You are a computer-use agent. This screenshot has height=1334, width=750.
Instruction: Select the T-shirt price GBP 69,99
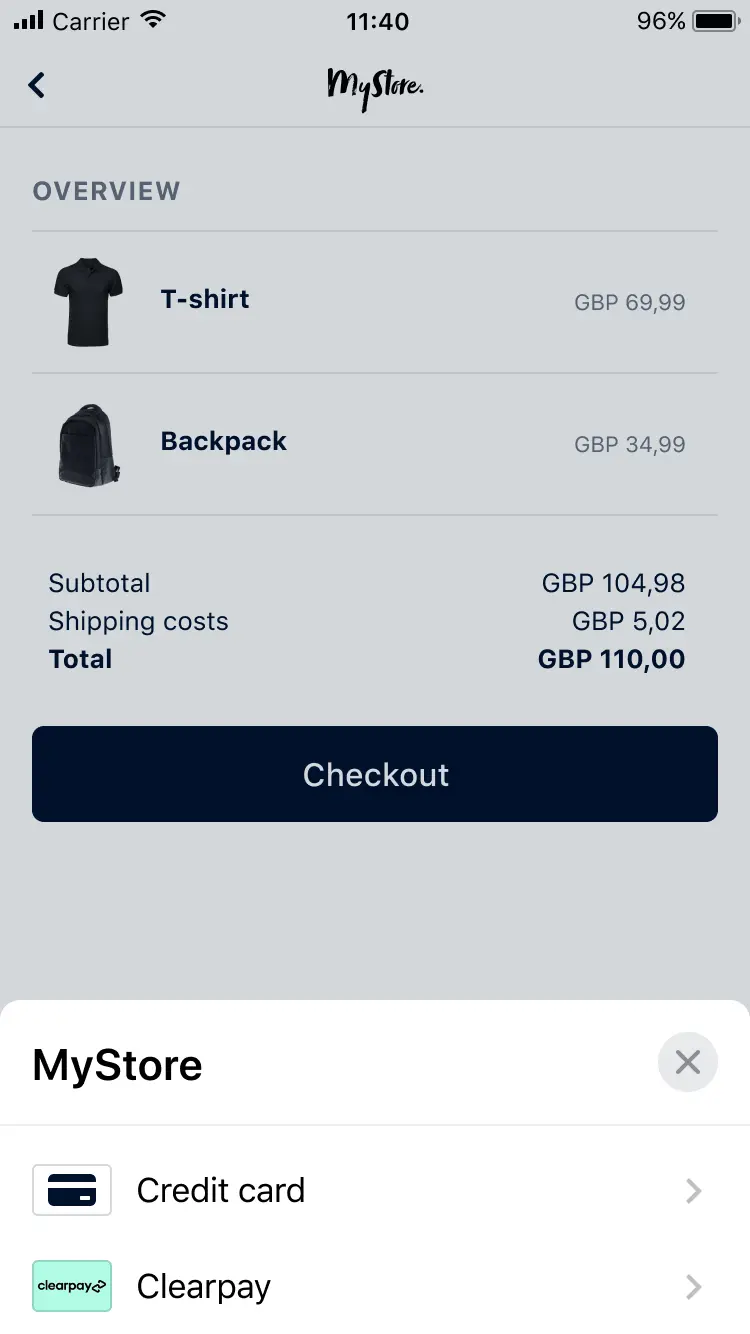(629, 302)
